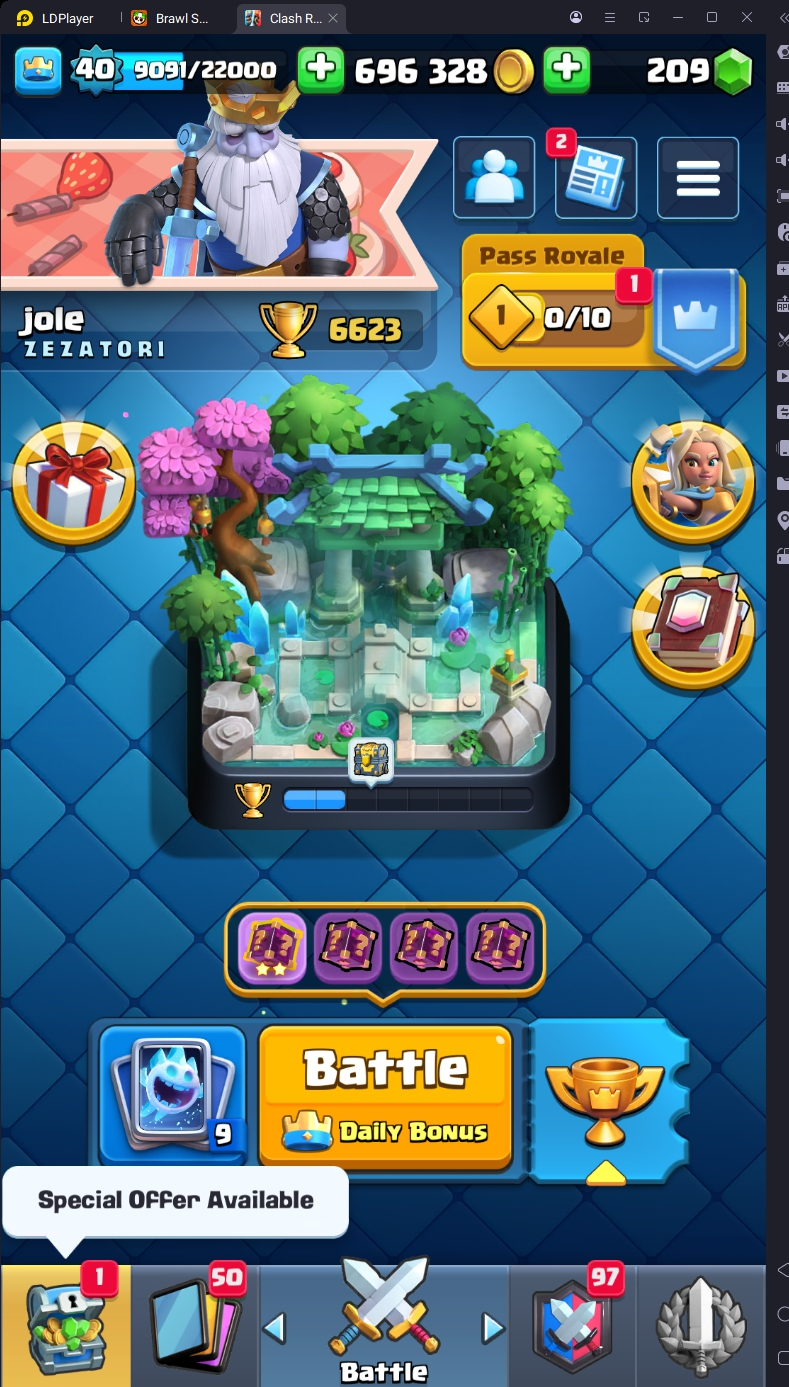Tap the green plus beside the gem counter
This screenshot has height=1387, width=789.
(566, 69)
